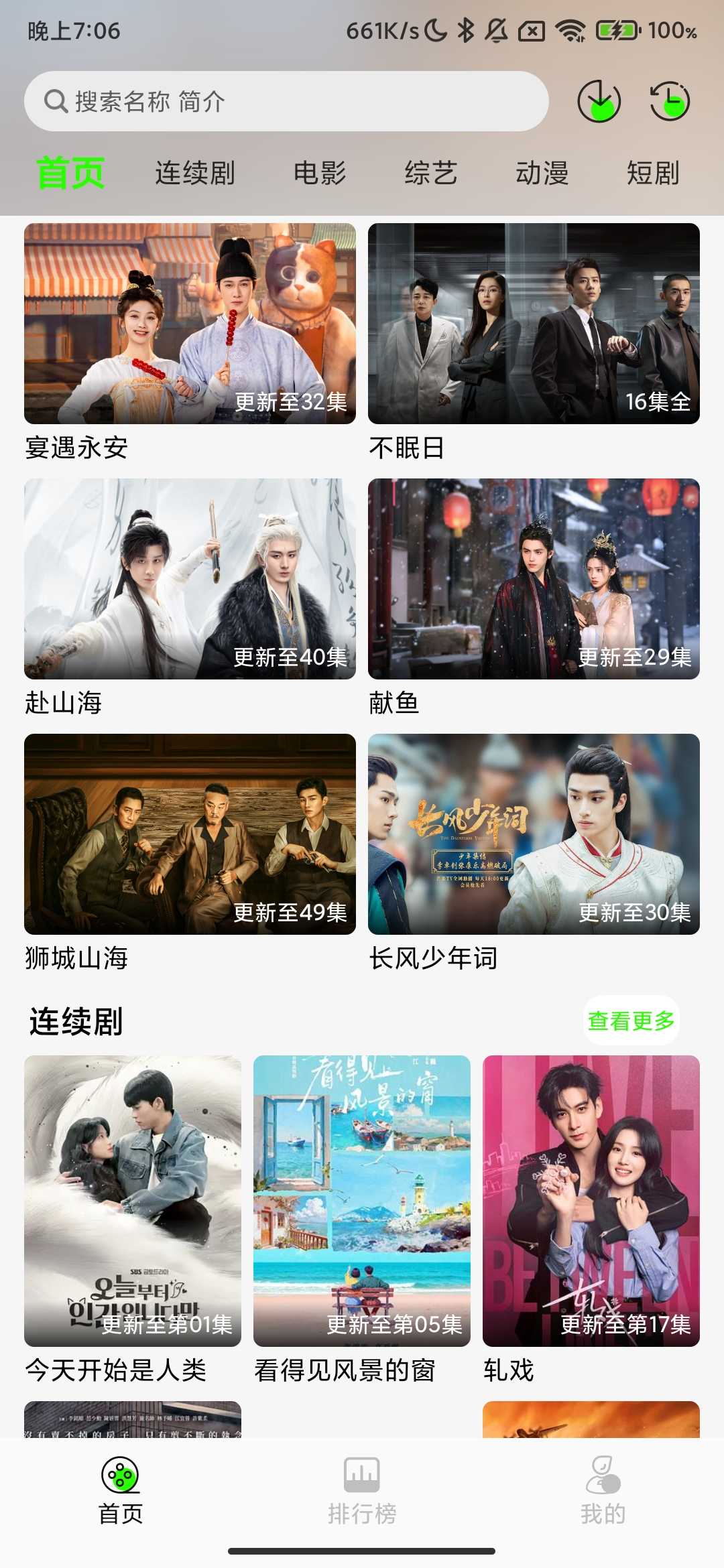The height and width of the screenshot is (1568, 724).
Task: Tap the search box for titles
Action: [286, 102]
